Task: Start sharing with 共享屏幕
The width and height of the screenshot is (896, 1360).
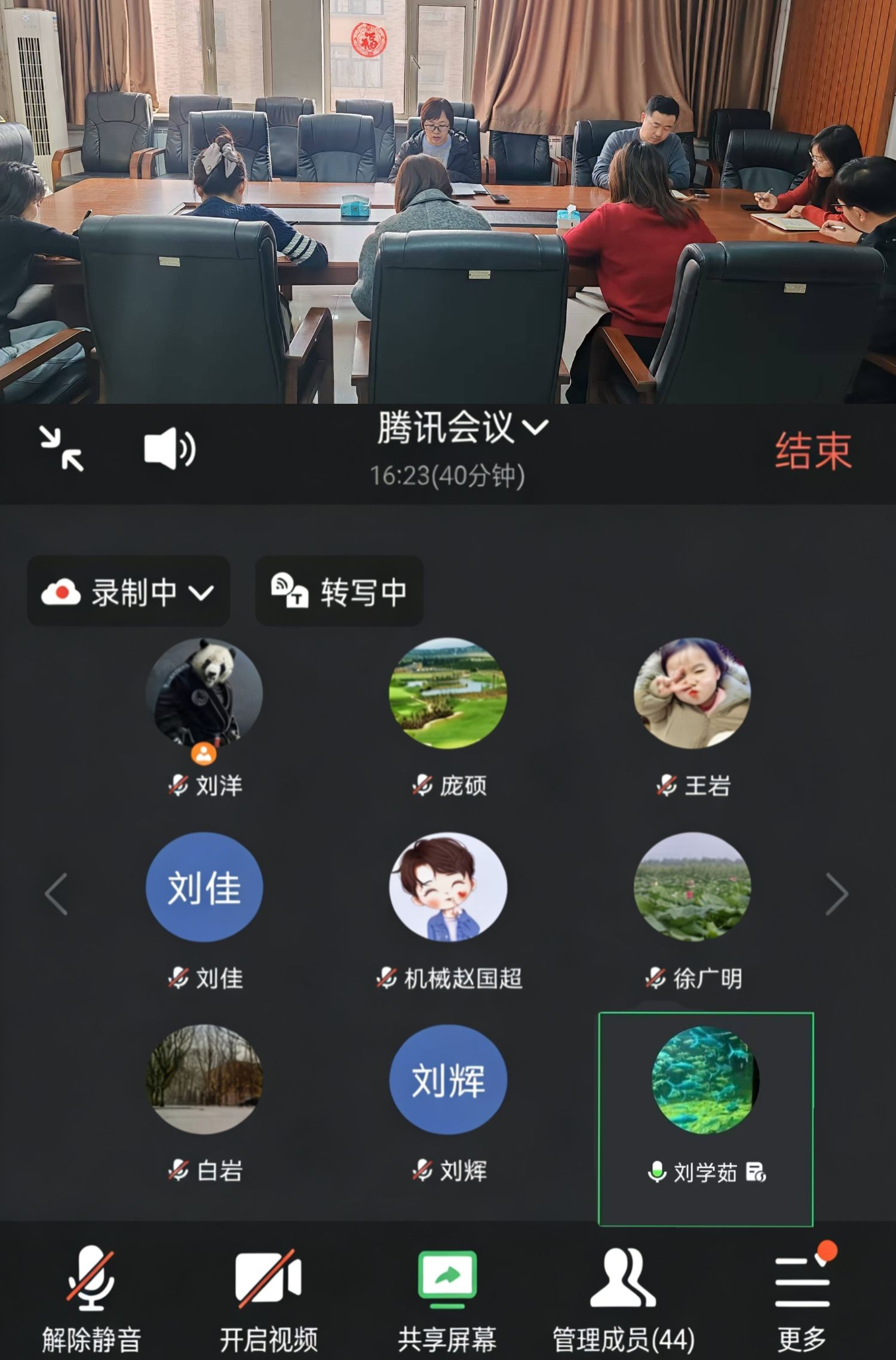Action: point(447,1300)
